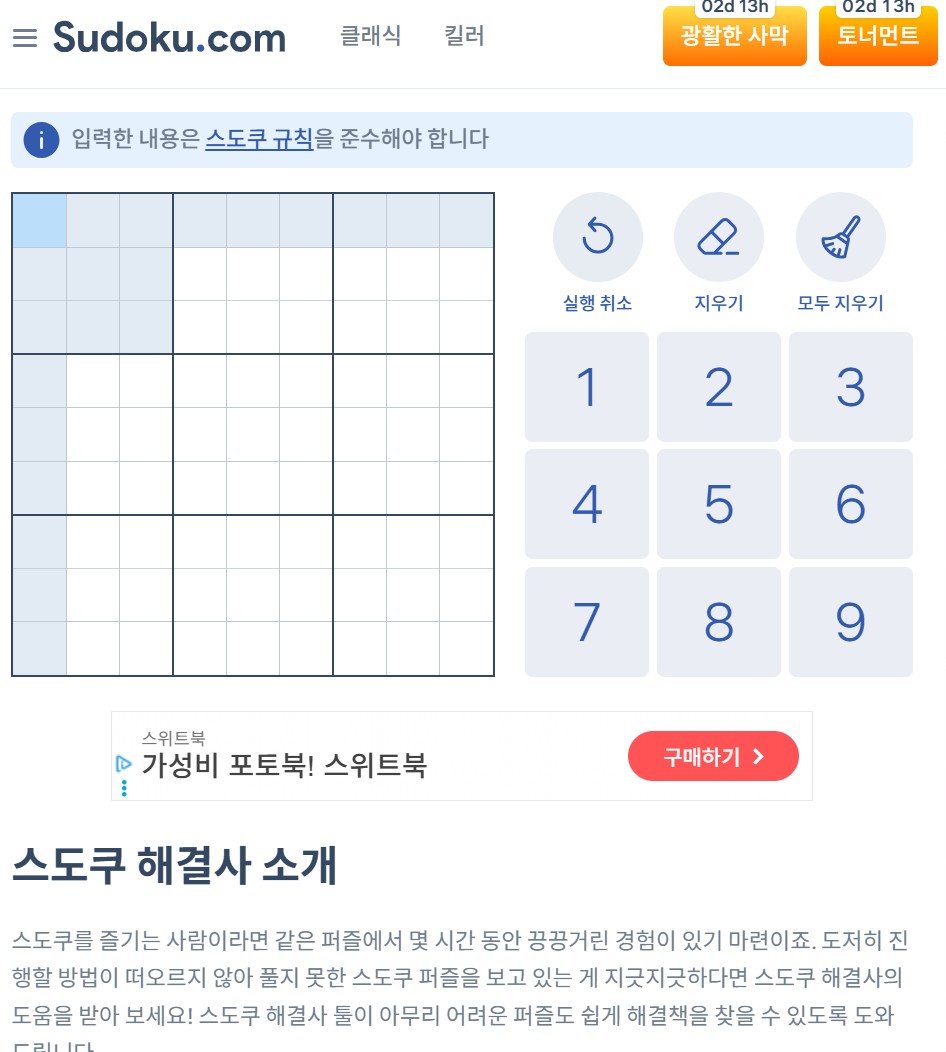Undo last move with 실행 취소
This screenshot has height=1052, width=946.
click(x=597, y=238)
